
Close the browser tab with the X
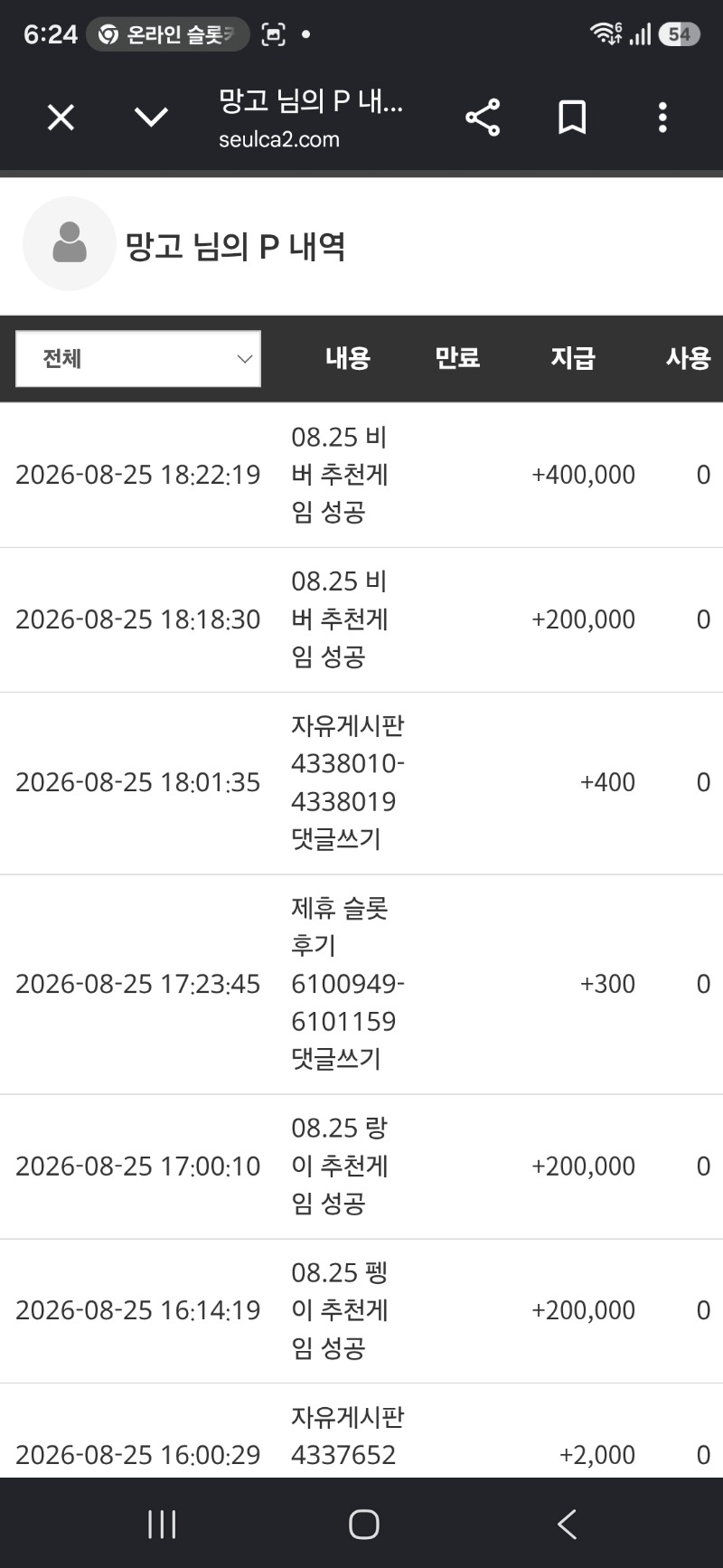click(x=61, y=118)
